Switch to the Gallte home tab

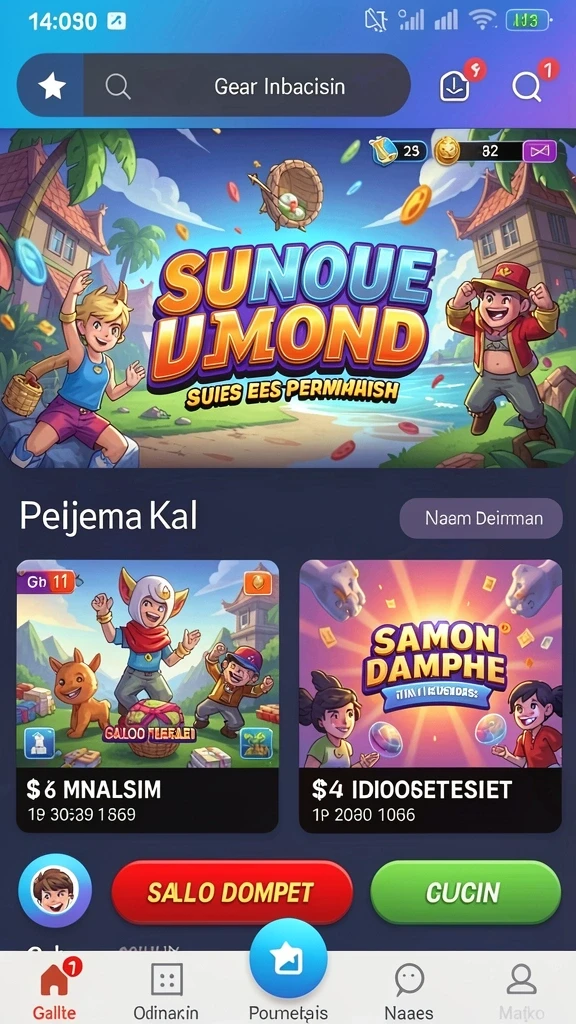tap(55, 989)
